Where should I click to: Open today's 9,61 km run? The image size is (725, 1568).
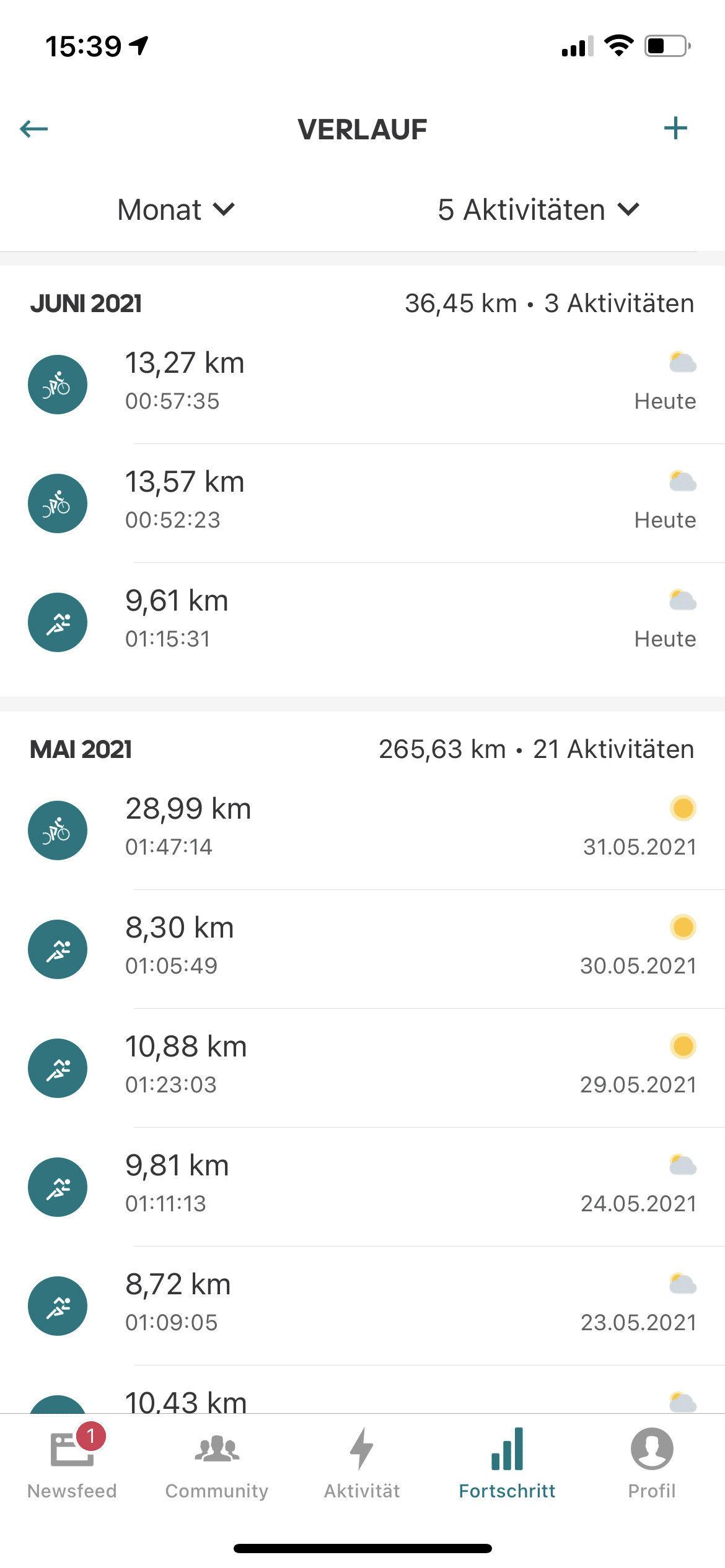362,622
